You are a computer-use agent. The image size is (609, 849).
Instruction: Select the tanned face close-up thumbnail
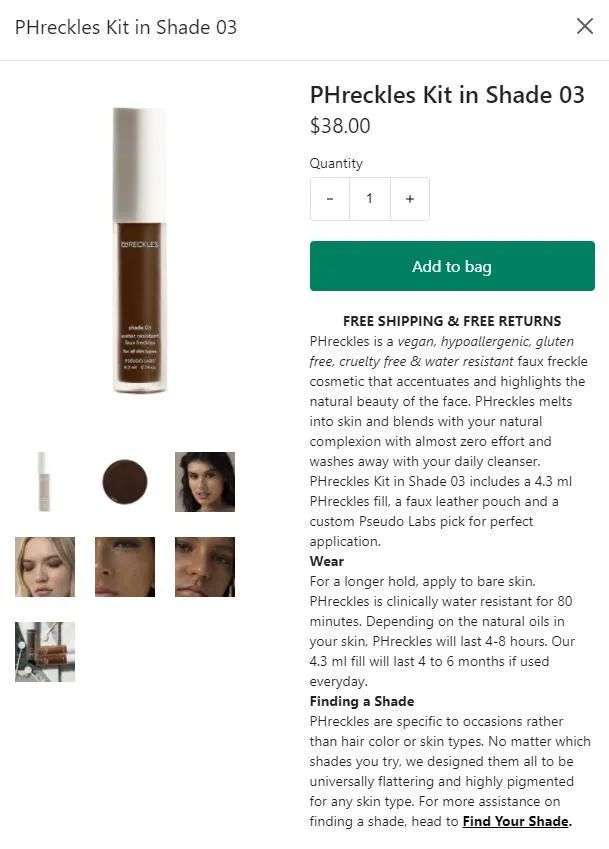[x=205, y=567]
